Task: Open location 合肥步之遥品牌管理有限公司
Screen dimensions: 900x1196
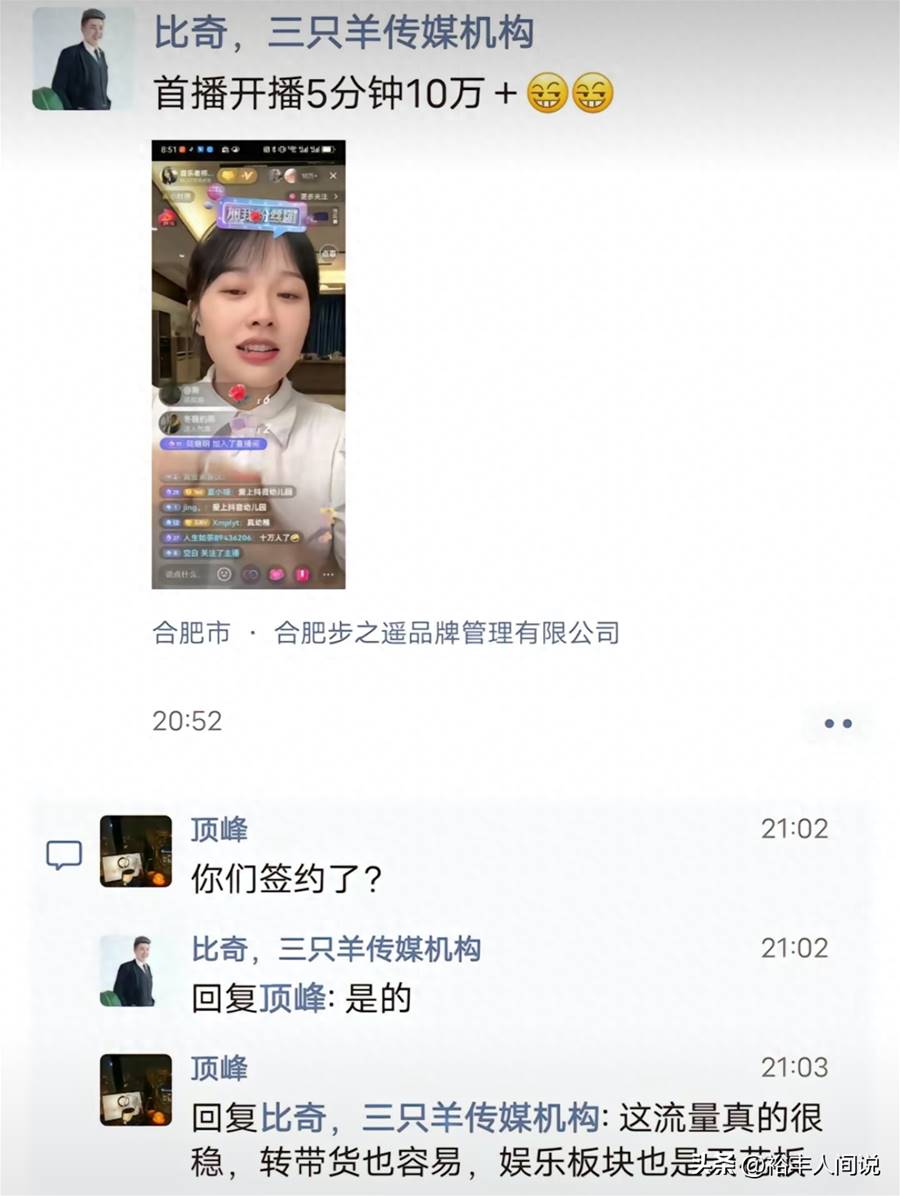Action: coord(446,632)
